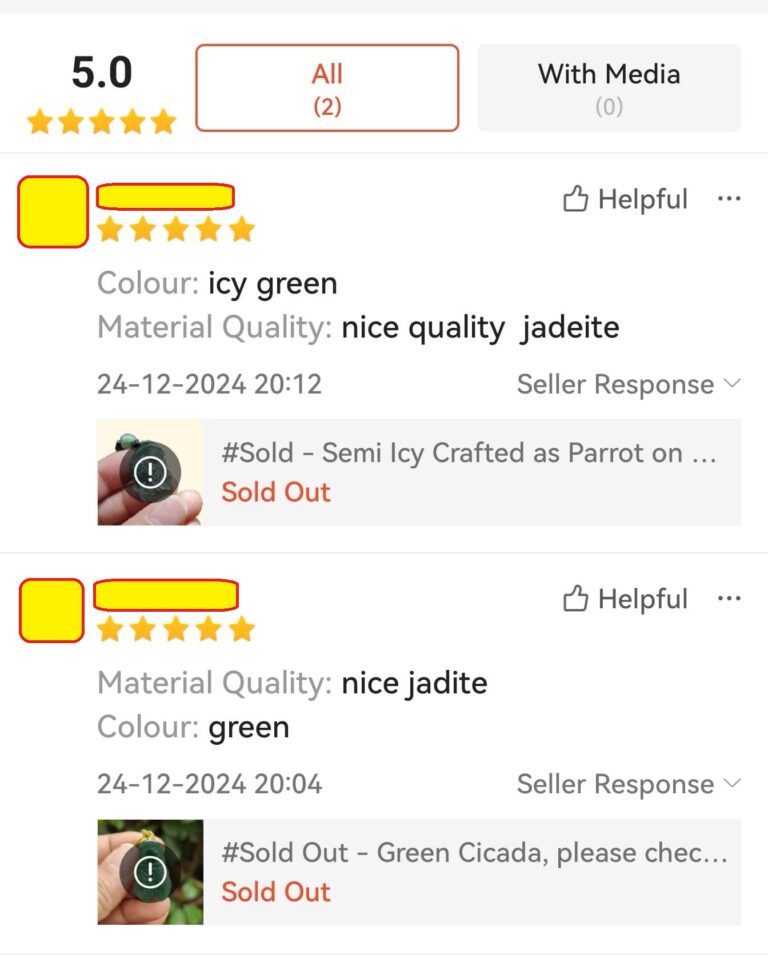Collapse chevron next to second Seller Response

(x=732, y=784)
